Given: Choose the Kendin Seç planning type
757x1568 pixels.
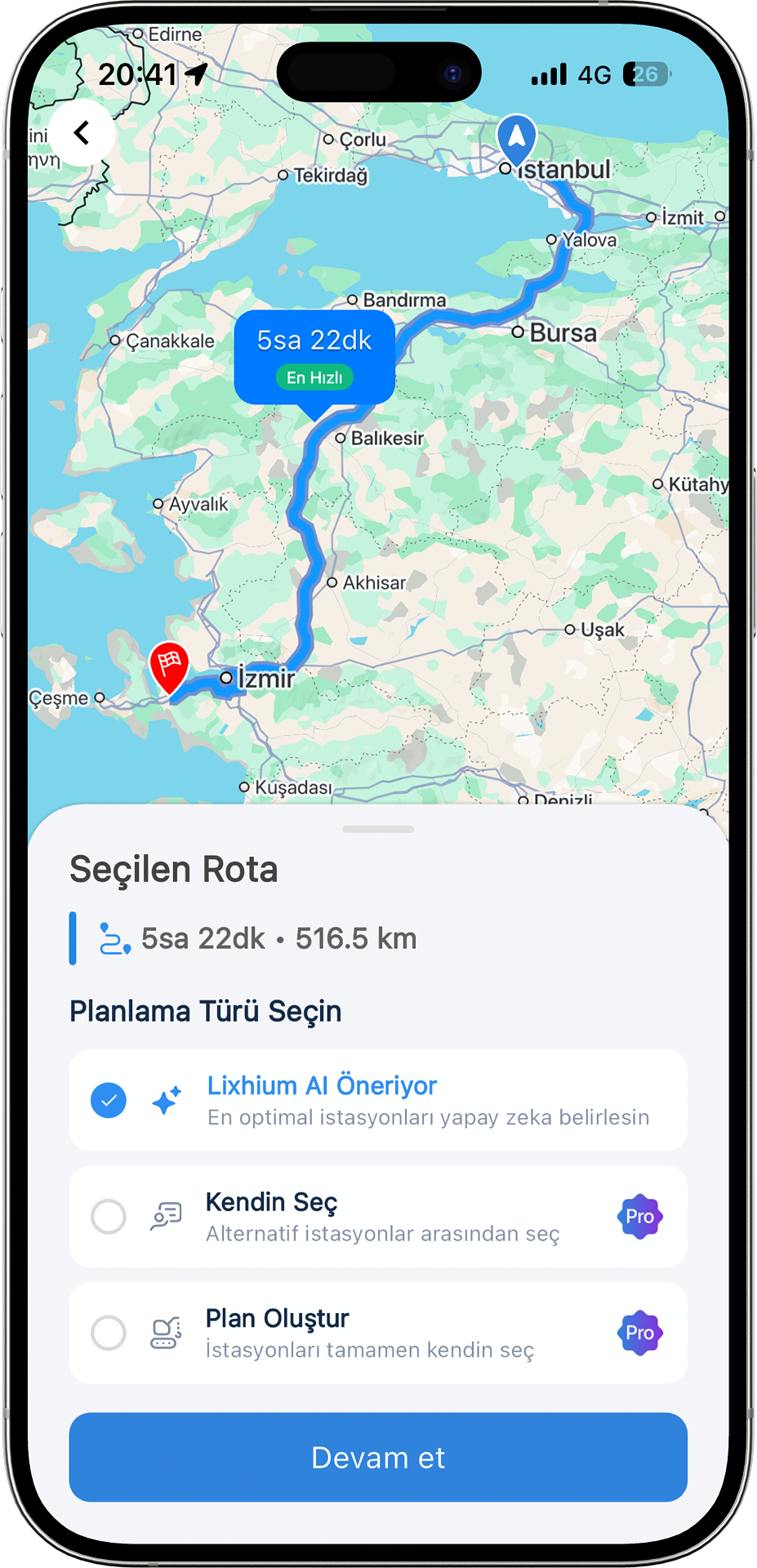Looking at the screenshot, I should 378,1217.
